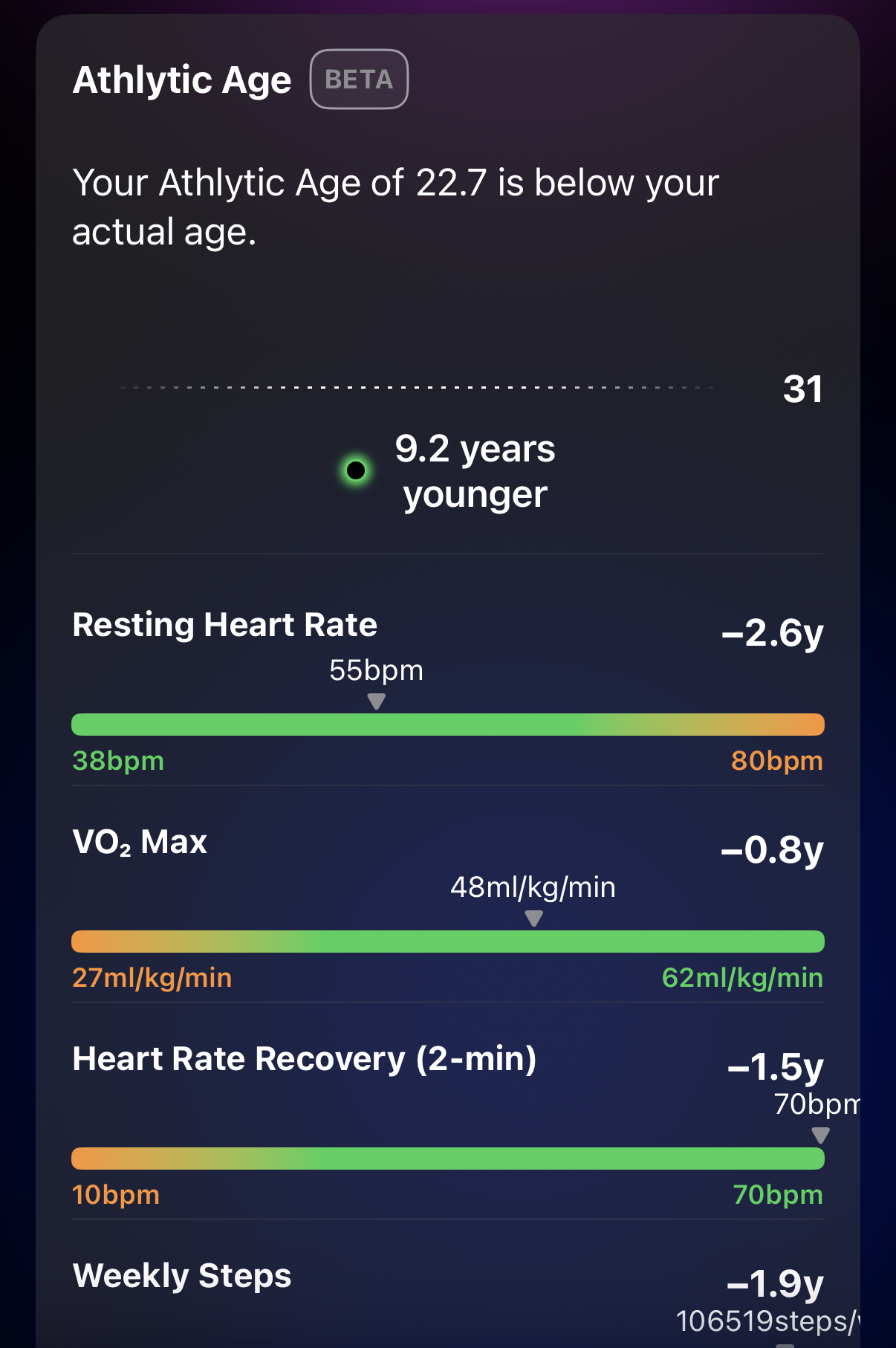The width and height of the screenshot is (896, 1348).
Task: Tap the '9.2 years younger' label
Action: coord(475,470)
